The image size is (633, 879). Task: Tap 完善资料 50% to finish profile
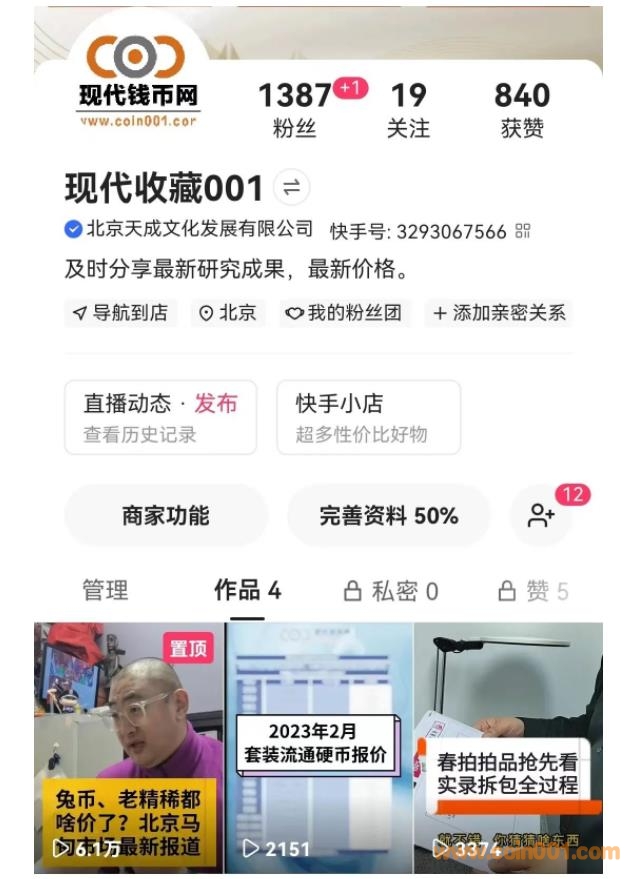(388, 516)
